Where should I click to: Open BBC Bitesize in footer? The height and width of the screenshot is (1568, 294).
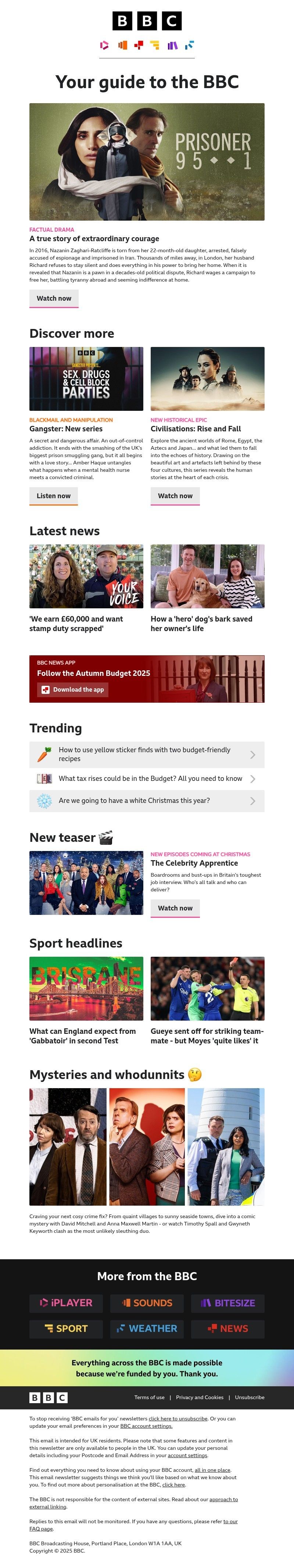point(227,1303)
